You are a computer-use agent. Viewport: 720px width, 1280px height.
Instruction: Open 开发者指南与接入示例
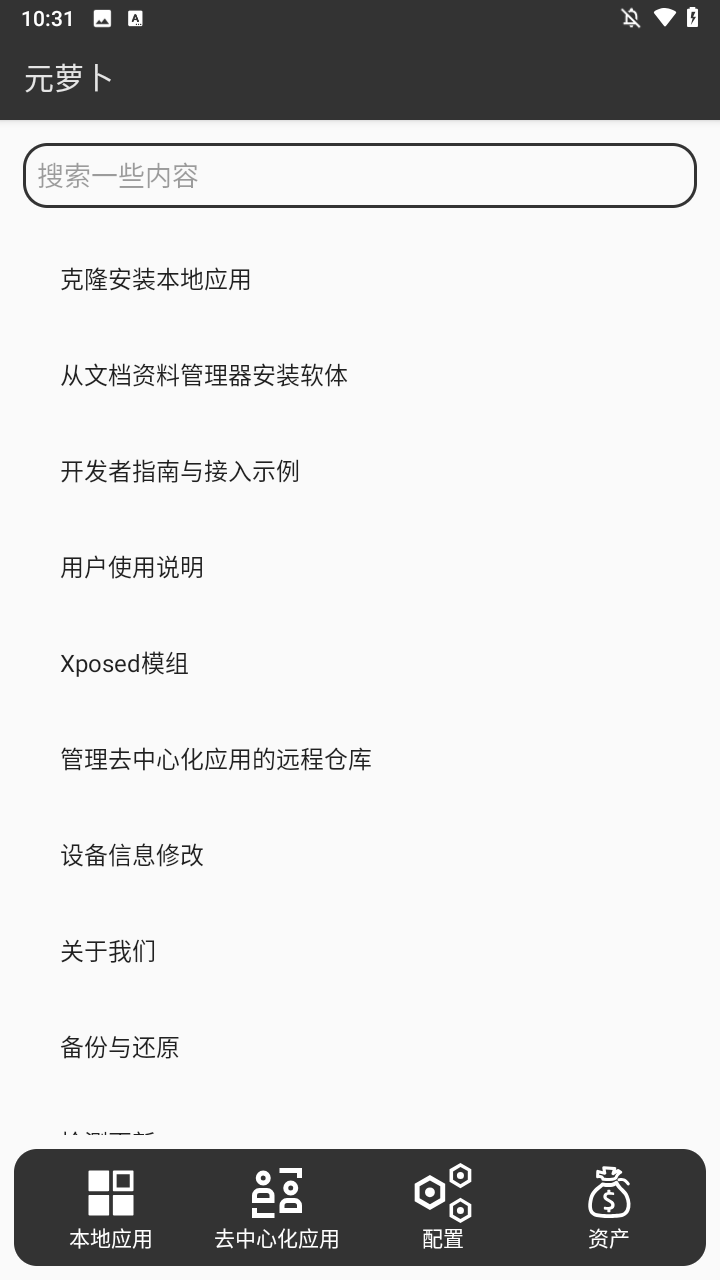click(180, 472)
